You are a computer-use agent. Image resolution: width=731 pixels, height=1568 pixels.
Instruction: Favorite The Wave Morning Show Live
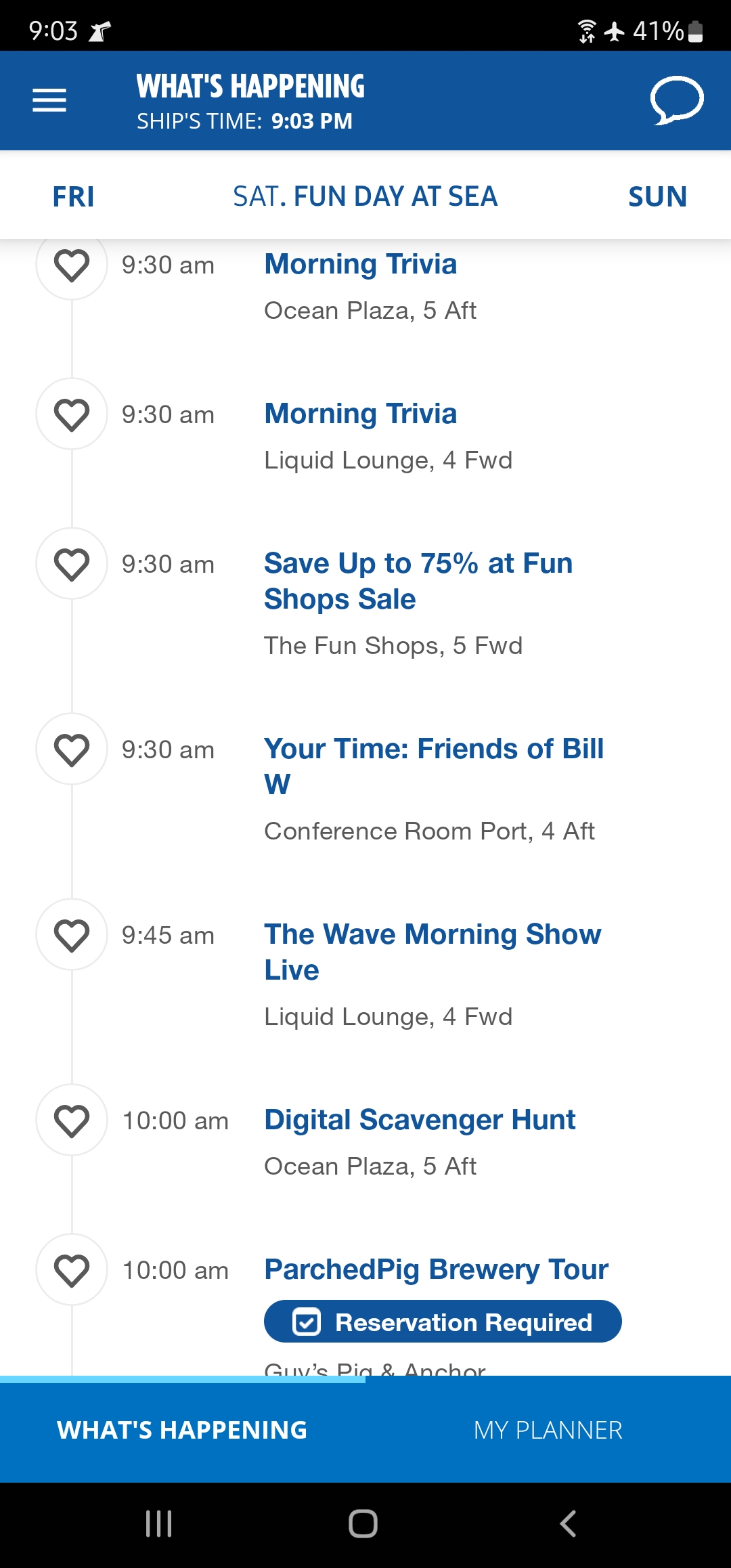pos(72,935)
